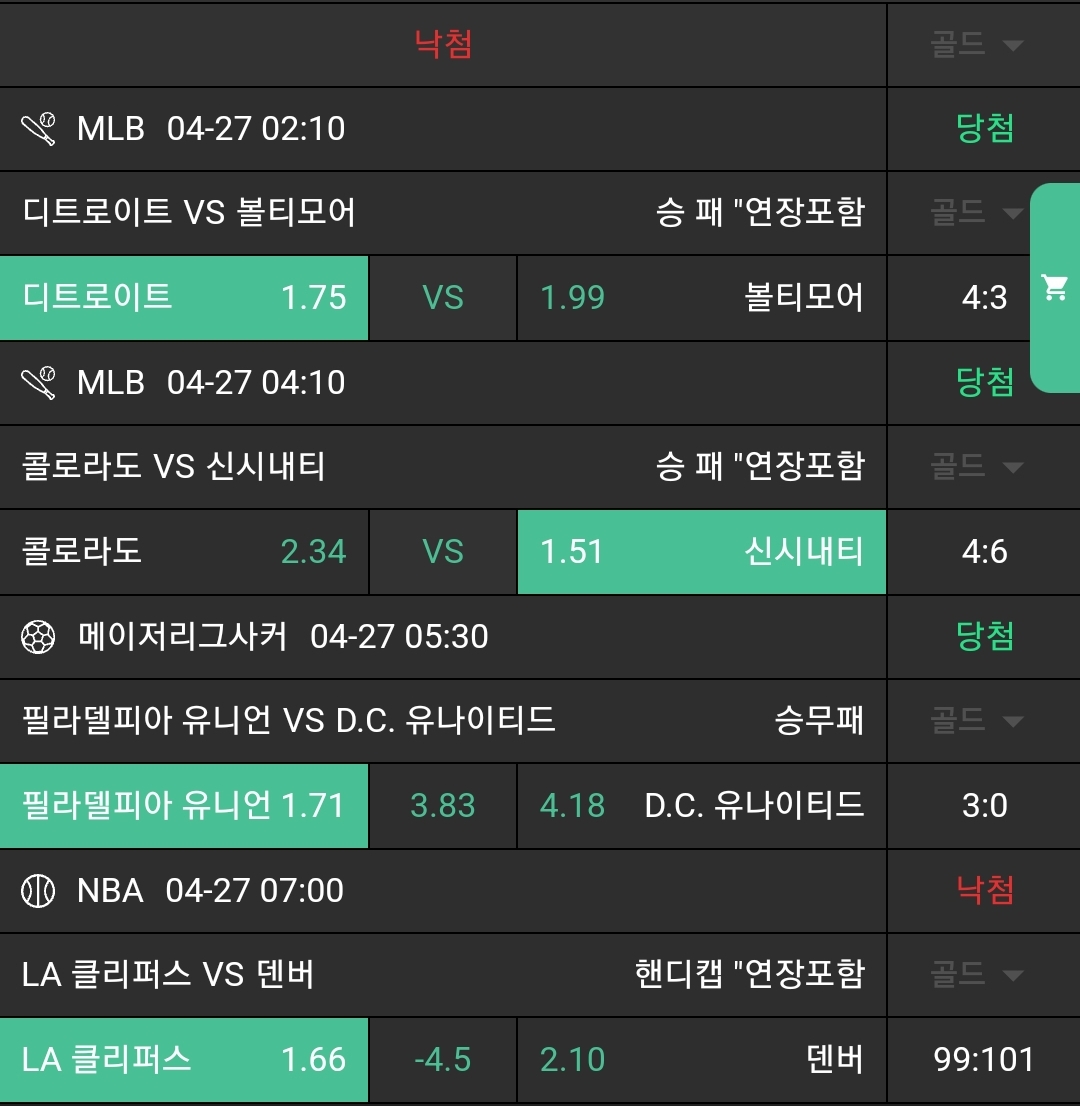Select the 덴버 2.10 odds cell
The height and width of the screenshot is (1106, 1080).
tap(701, 1060)
